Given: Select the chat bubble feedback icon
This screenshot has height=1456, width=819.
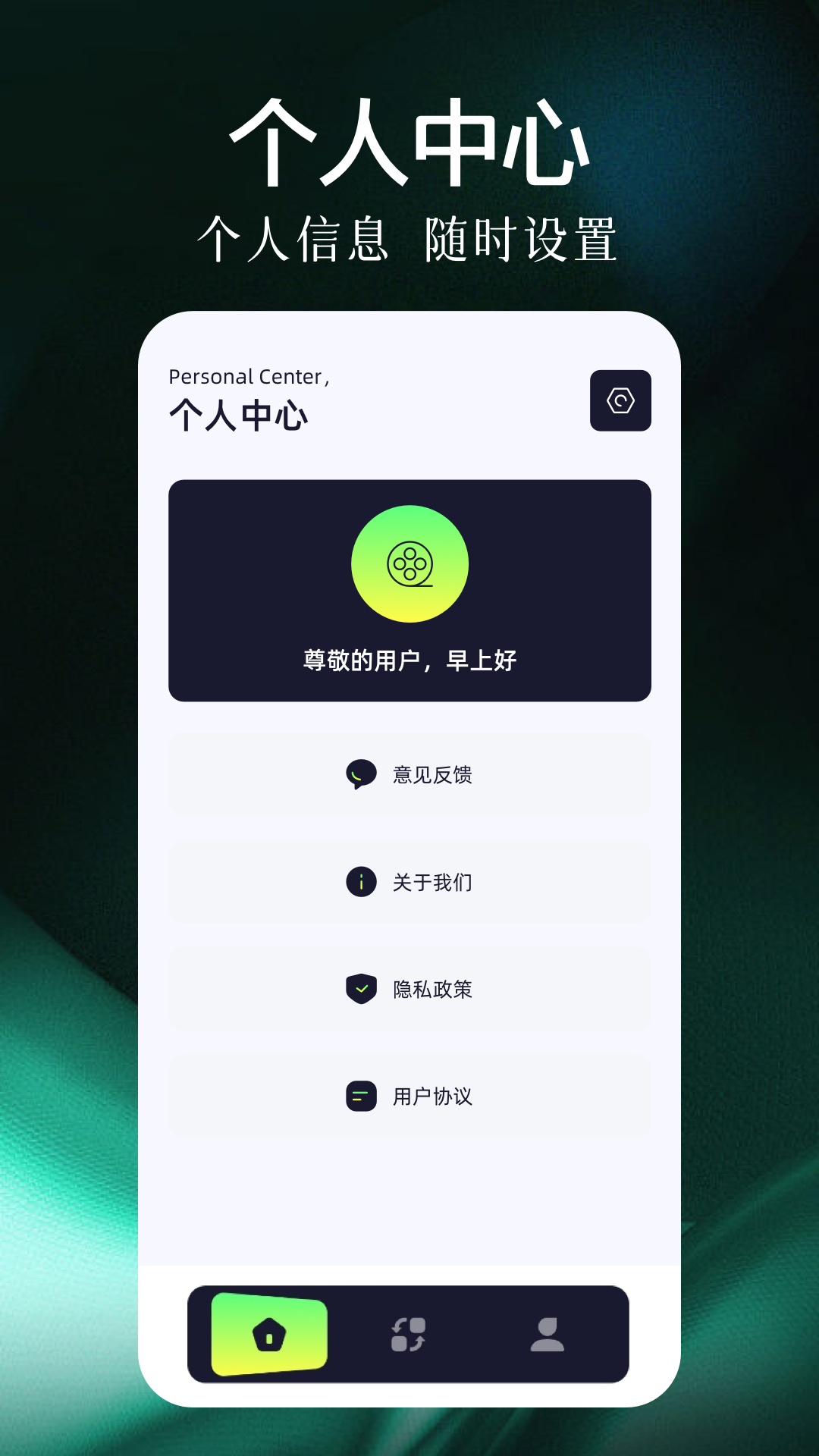Looking at the screenshot, I should (x=361, y=775).
